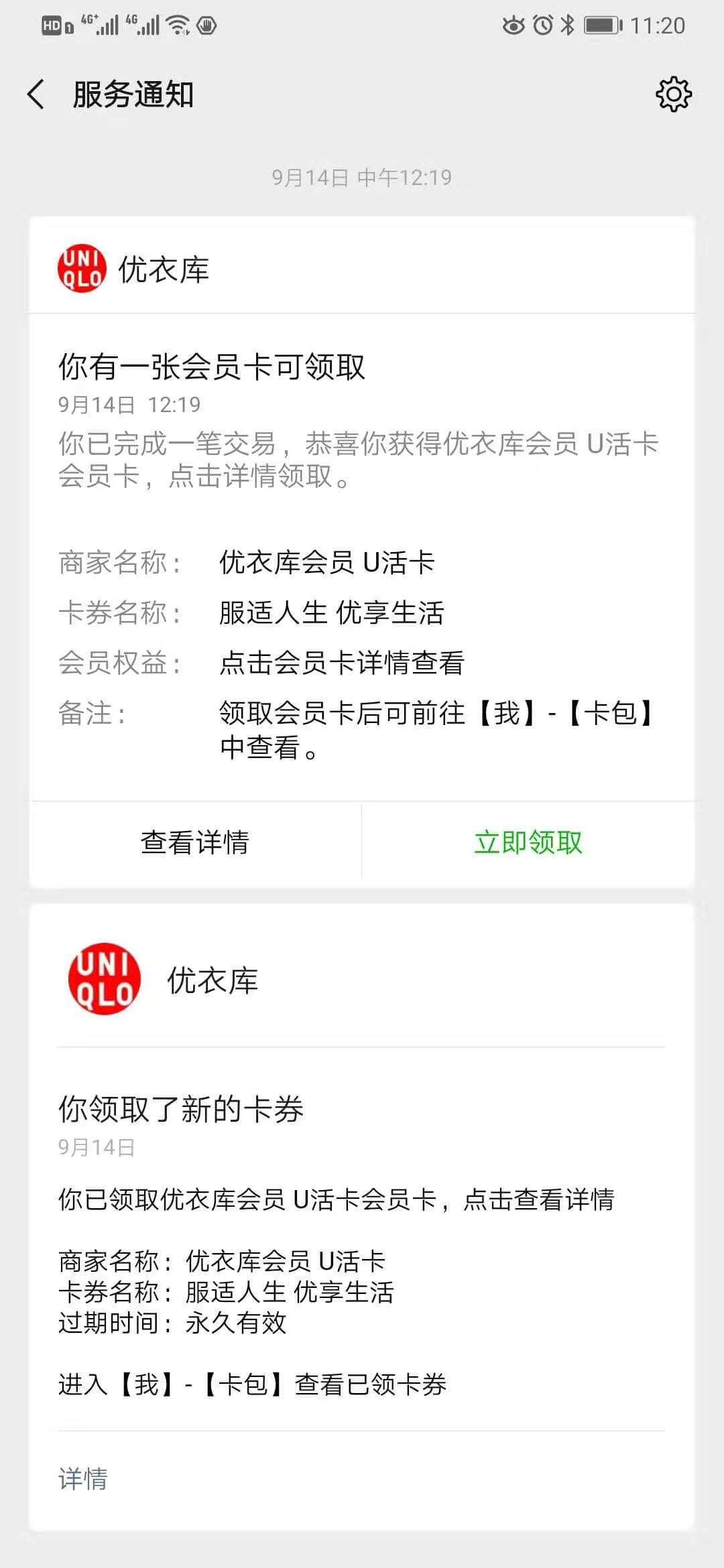This screenshot has height=1568, width=724.
Task: Tap 立即领取 to claim the membership card
Action: point(530,843)
